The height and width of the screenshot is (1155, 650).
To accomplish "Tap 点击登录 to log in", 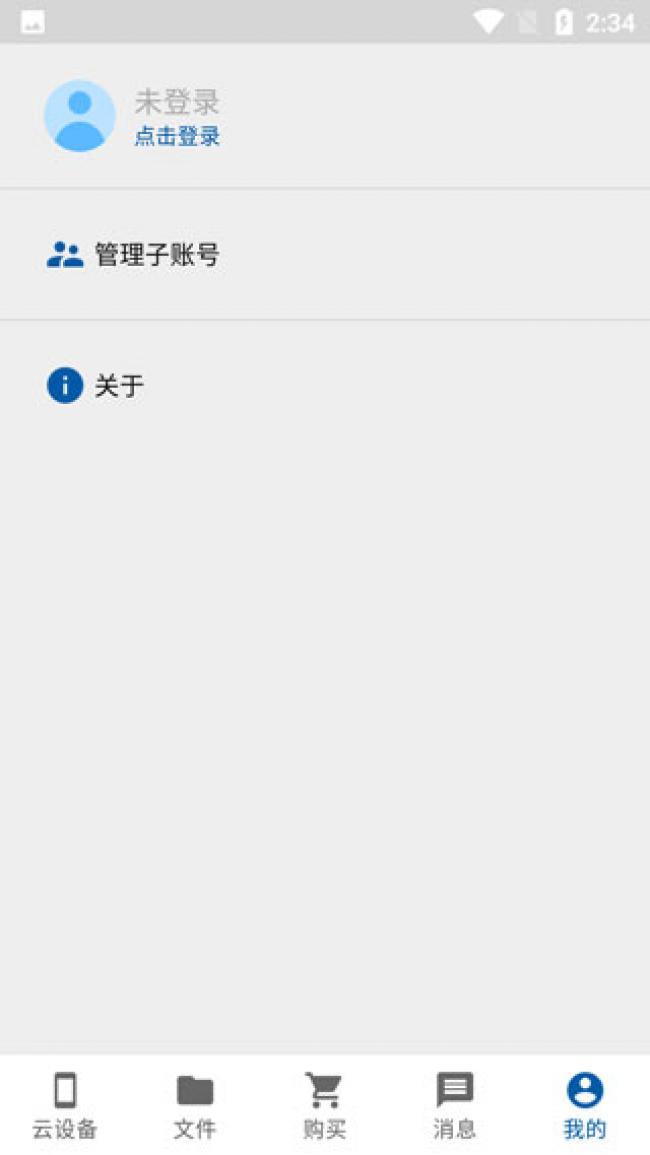I will pyautogui.click(x=177, y=137).
